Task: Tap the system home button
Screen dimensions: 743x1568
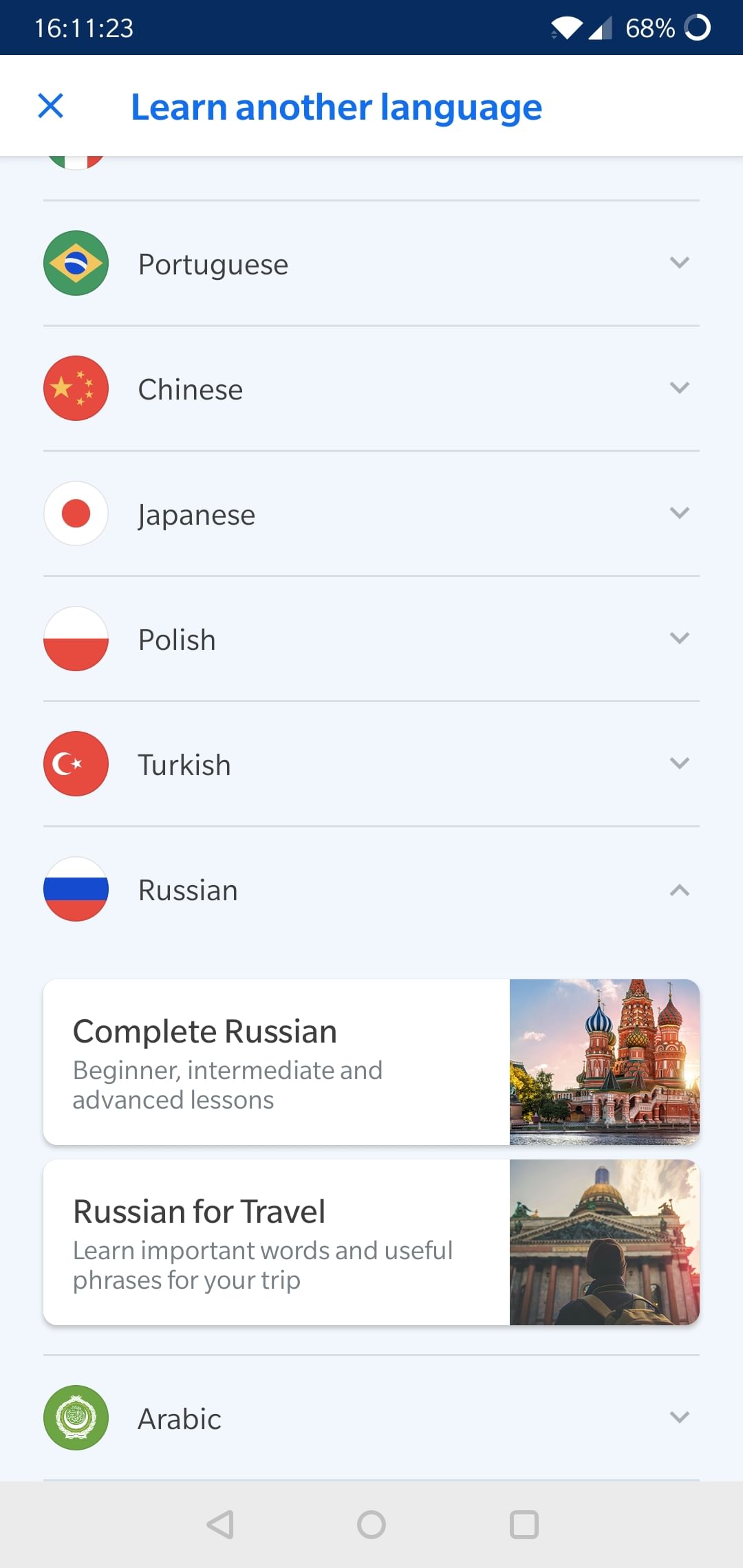Action: [x=371, y=1525]
